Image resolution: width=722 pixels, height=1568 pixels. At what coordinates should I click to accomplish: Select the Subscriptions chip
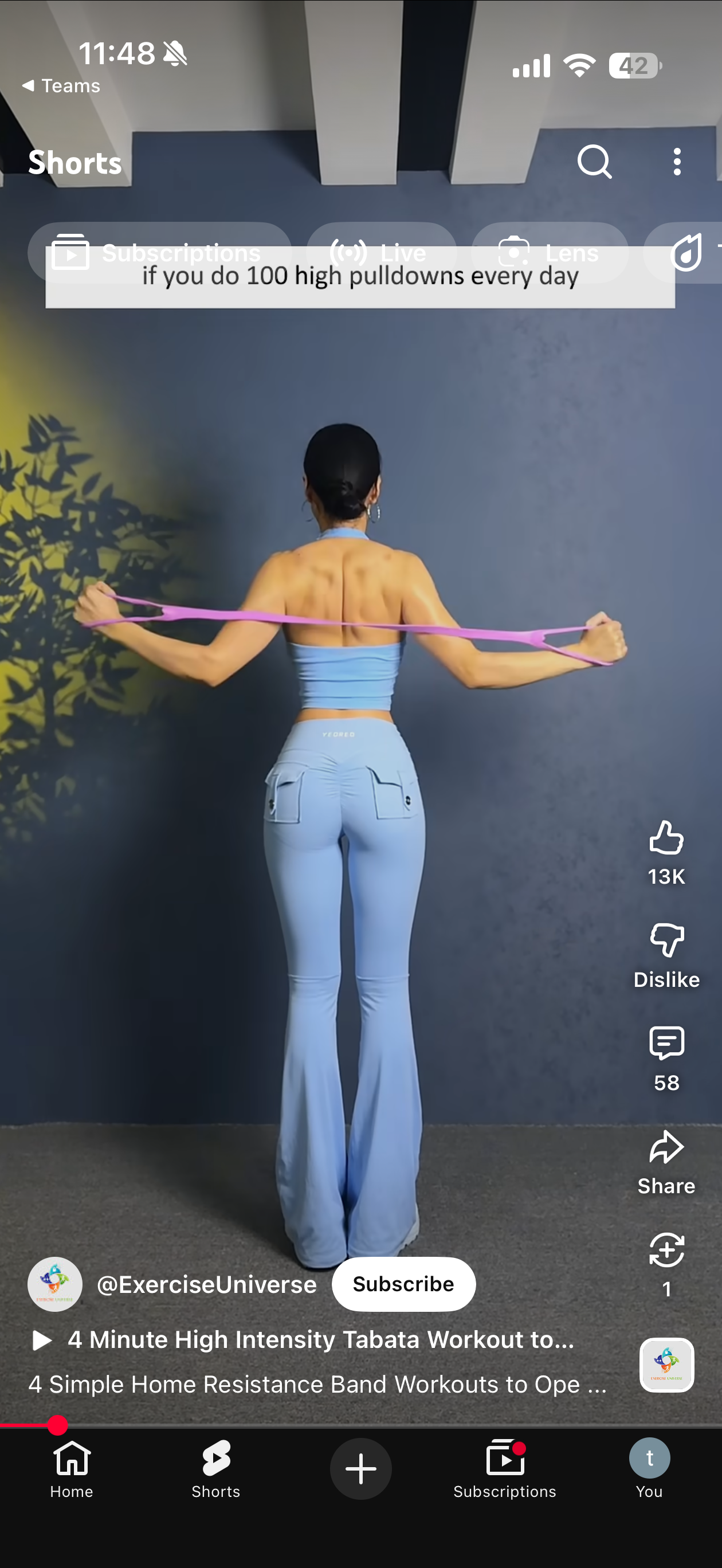click(159, 253)
